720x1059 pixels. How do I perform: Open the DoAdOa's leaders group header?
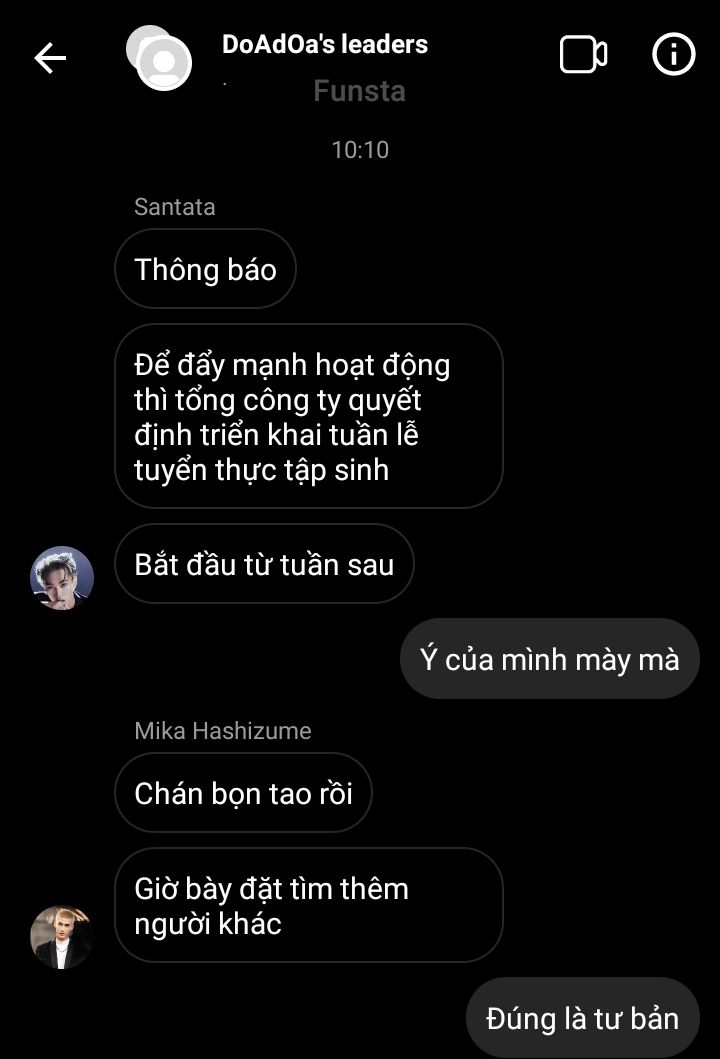click(x=325, y=45)
